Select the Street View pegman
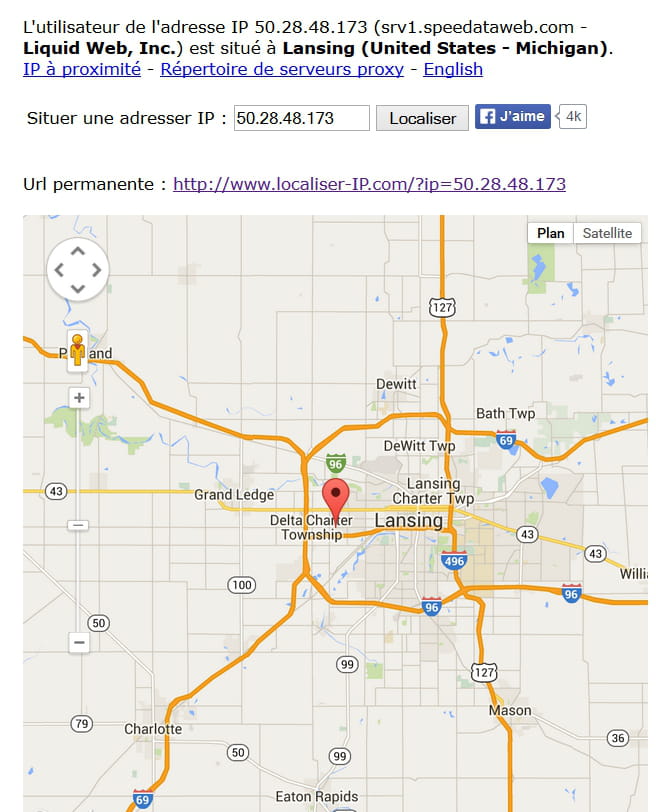 78,352
